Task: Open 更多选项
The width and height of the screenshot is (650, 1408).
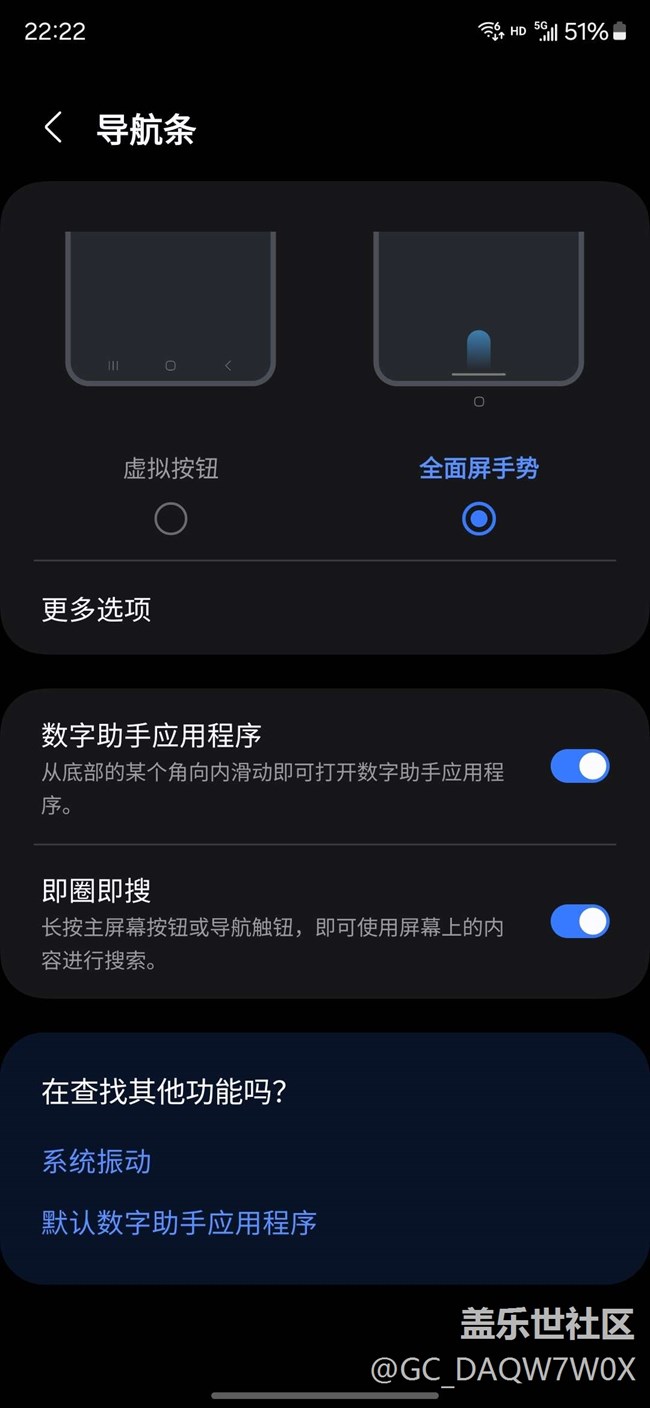Action: [97, 609]
